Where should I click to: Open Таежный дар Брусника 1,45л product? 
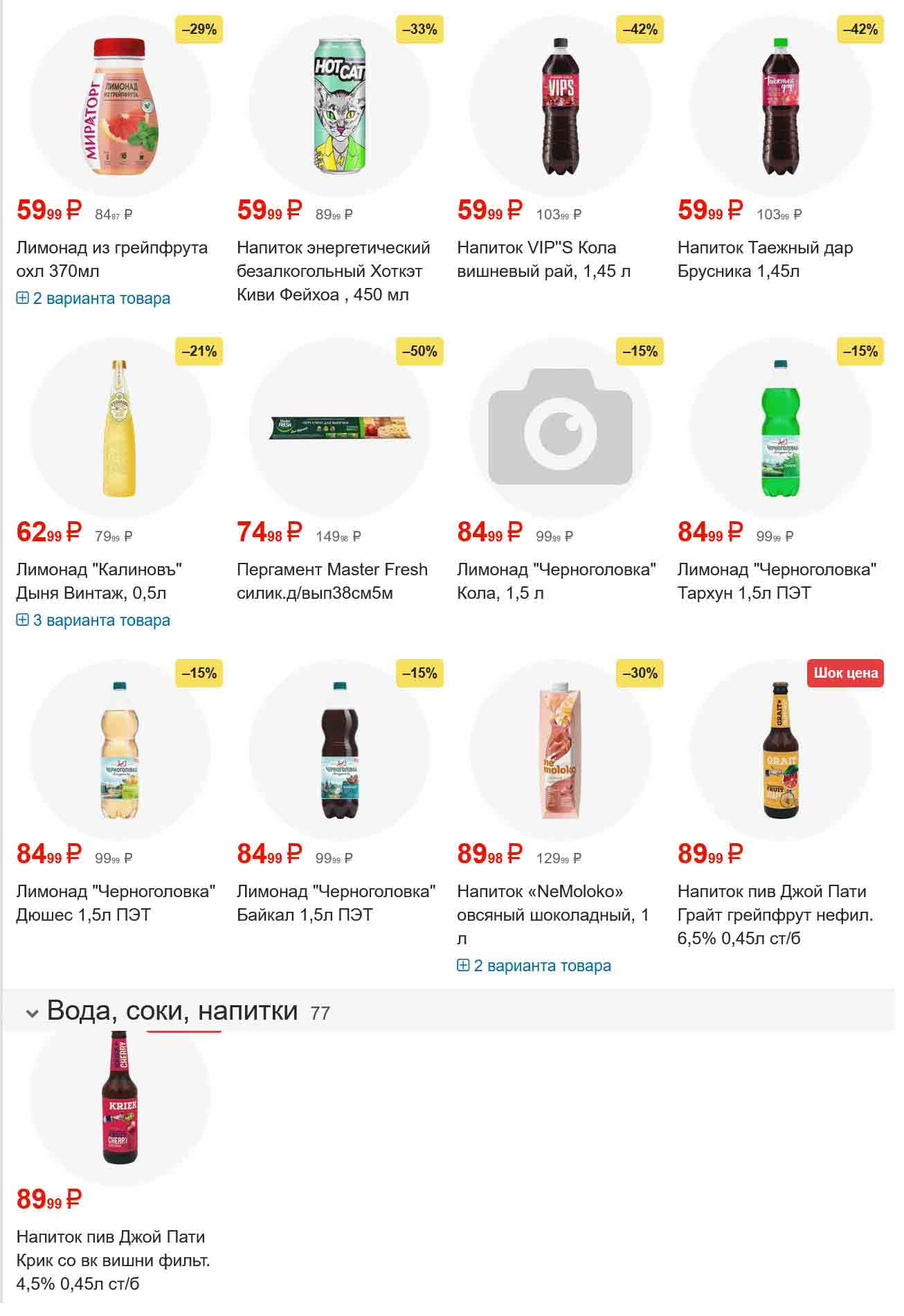pos(765,258)
